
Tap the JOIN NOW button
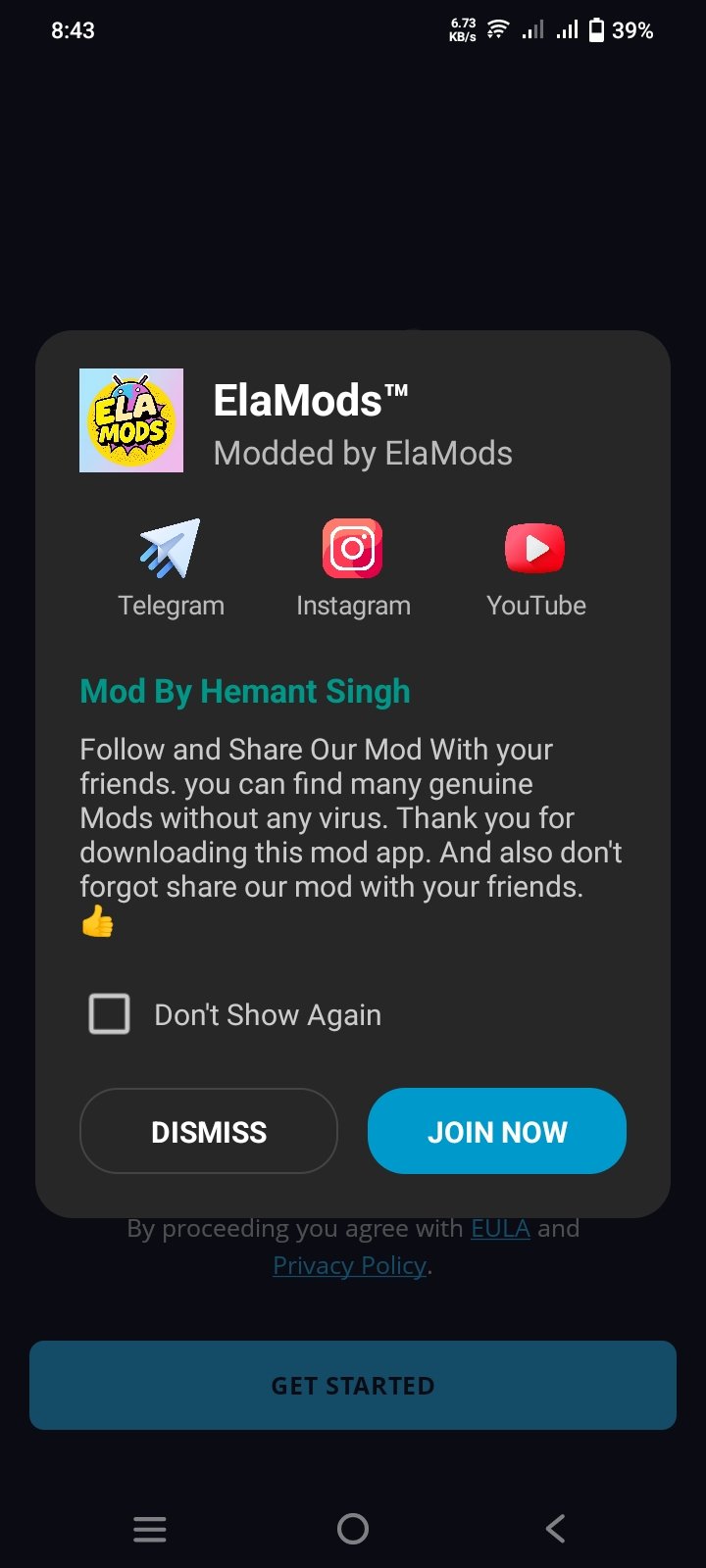click(x=497, y=1131)
